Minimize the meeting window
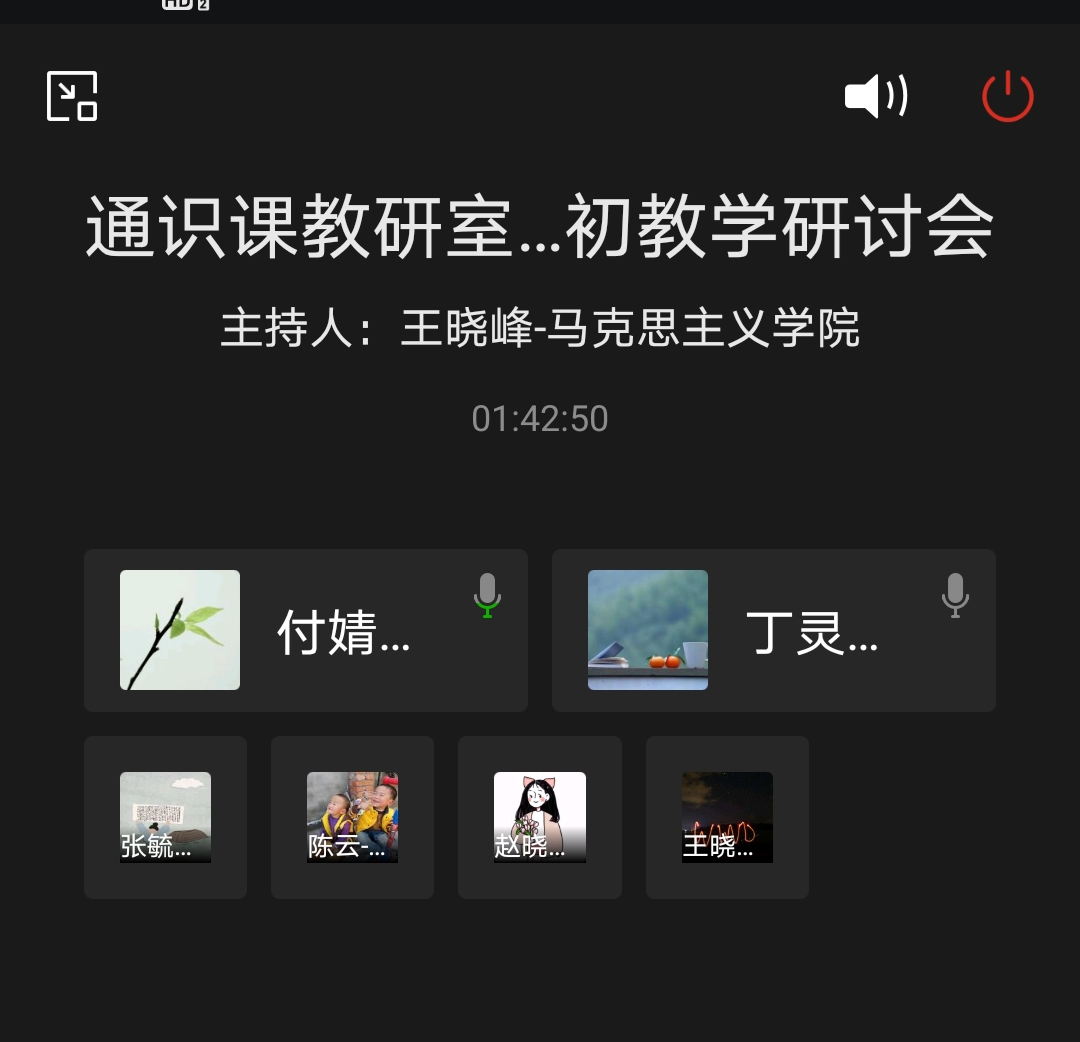The width and height of the screenshot is (1080, 1042). (72, 96)
